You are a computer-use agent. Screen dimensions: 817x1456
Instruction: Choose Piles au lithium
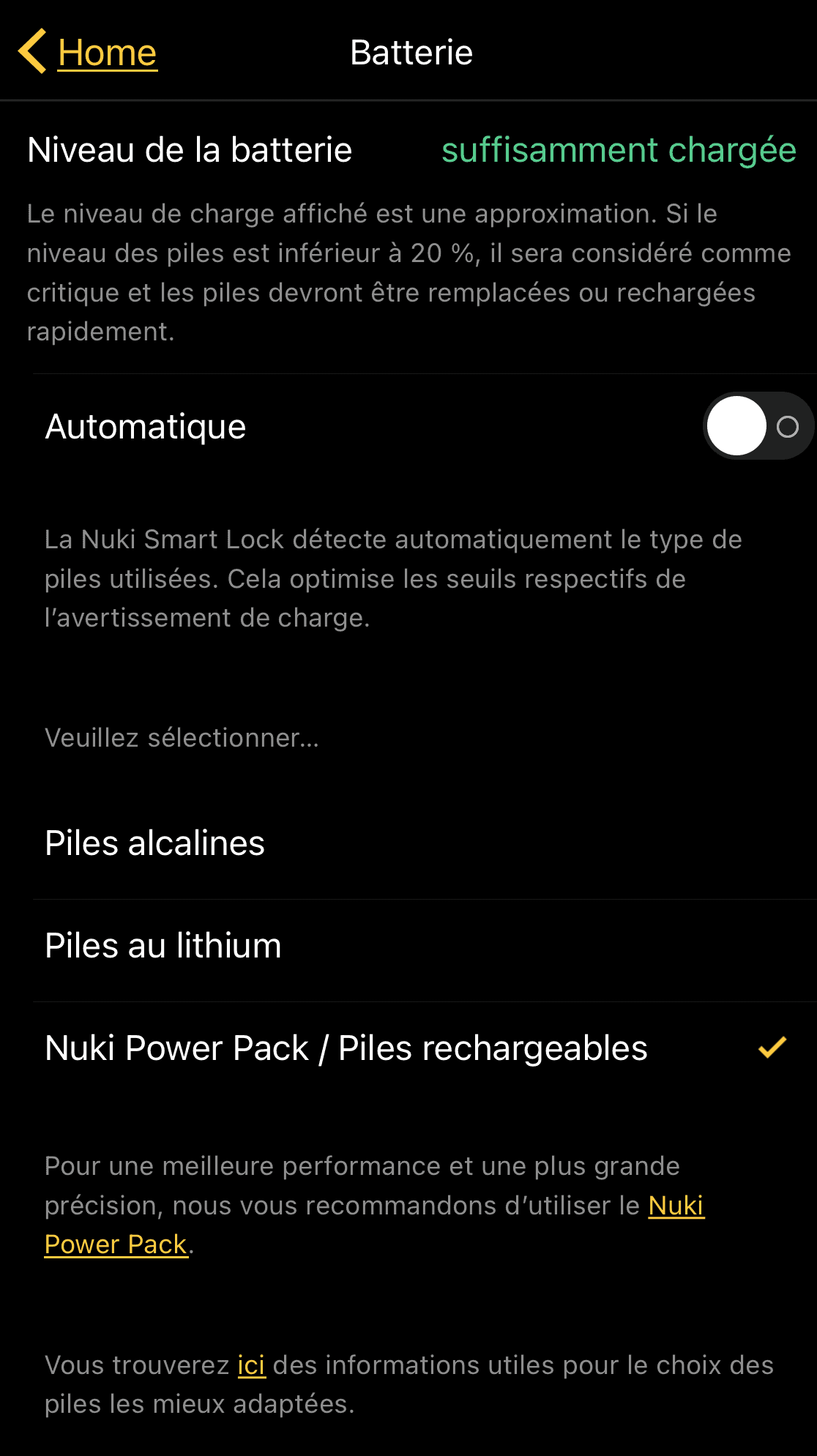(163, 946)
